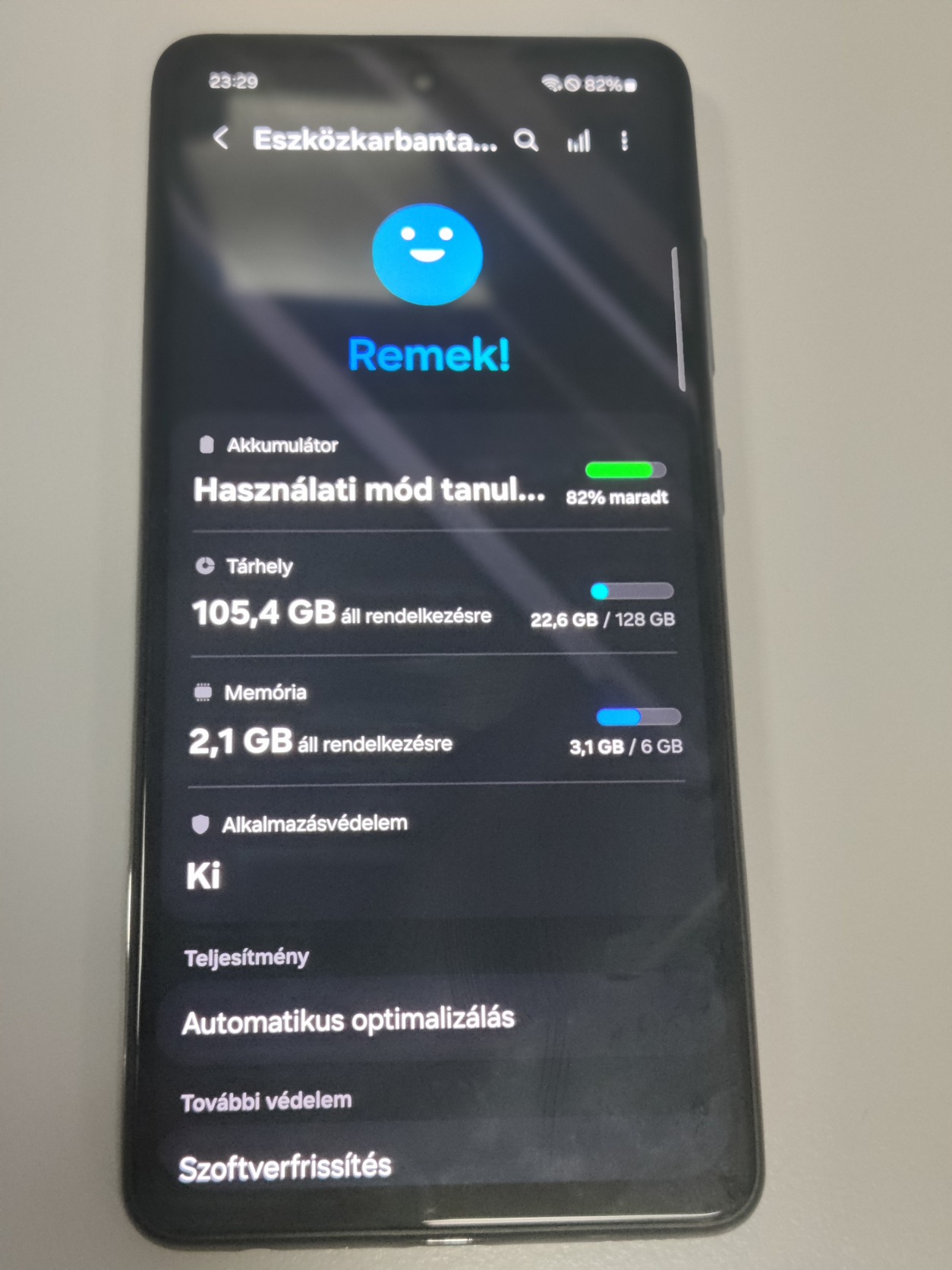
Task: Go back from Eszközkarbantartás screen
Action: pyautogui.click(x=221, y=138)
